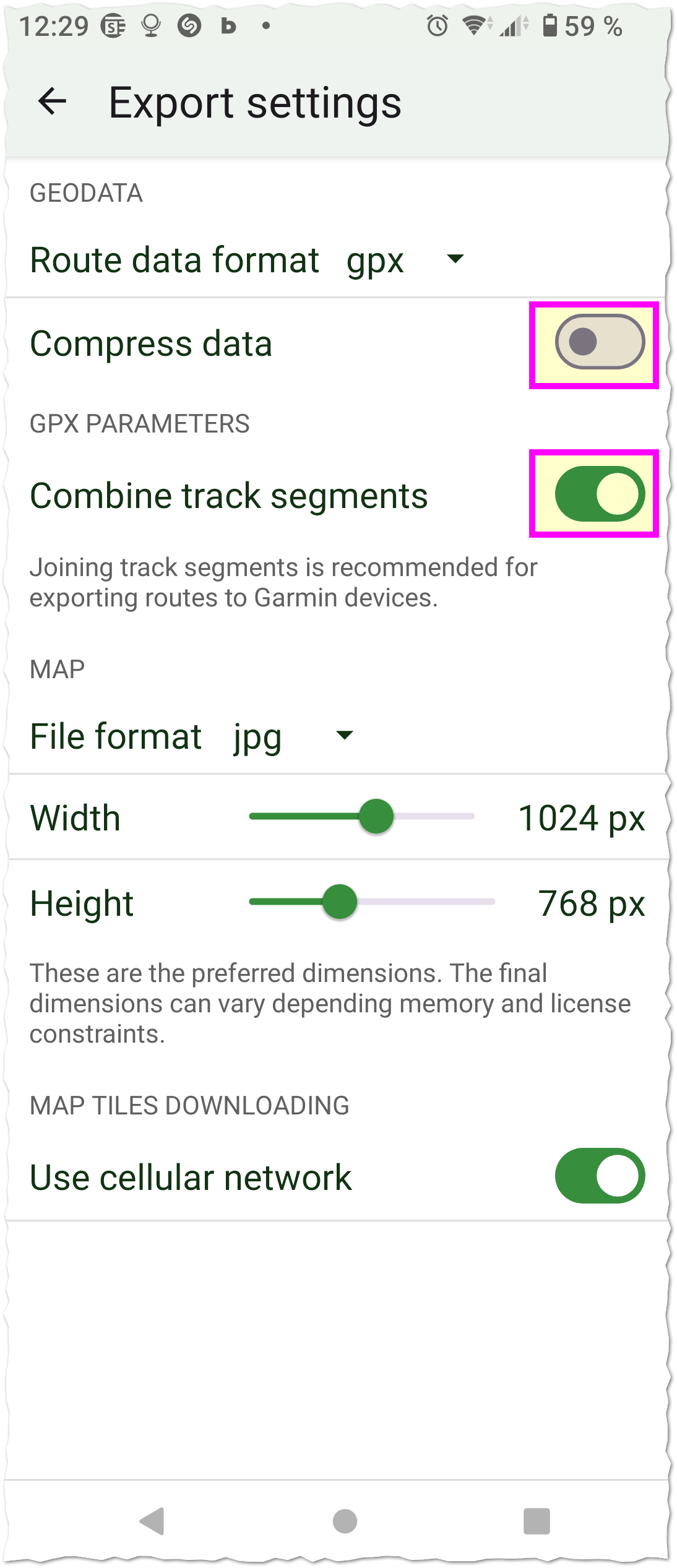Disable Use cellular network
This screenshot has height=1568, width=677.
(x=599, y=1176)
